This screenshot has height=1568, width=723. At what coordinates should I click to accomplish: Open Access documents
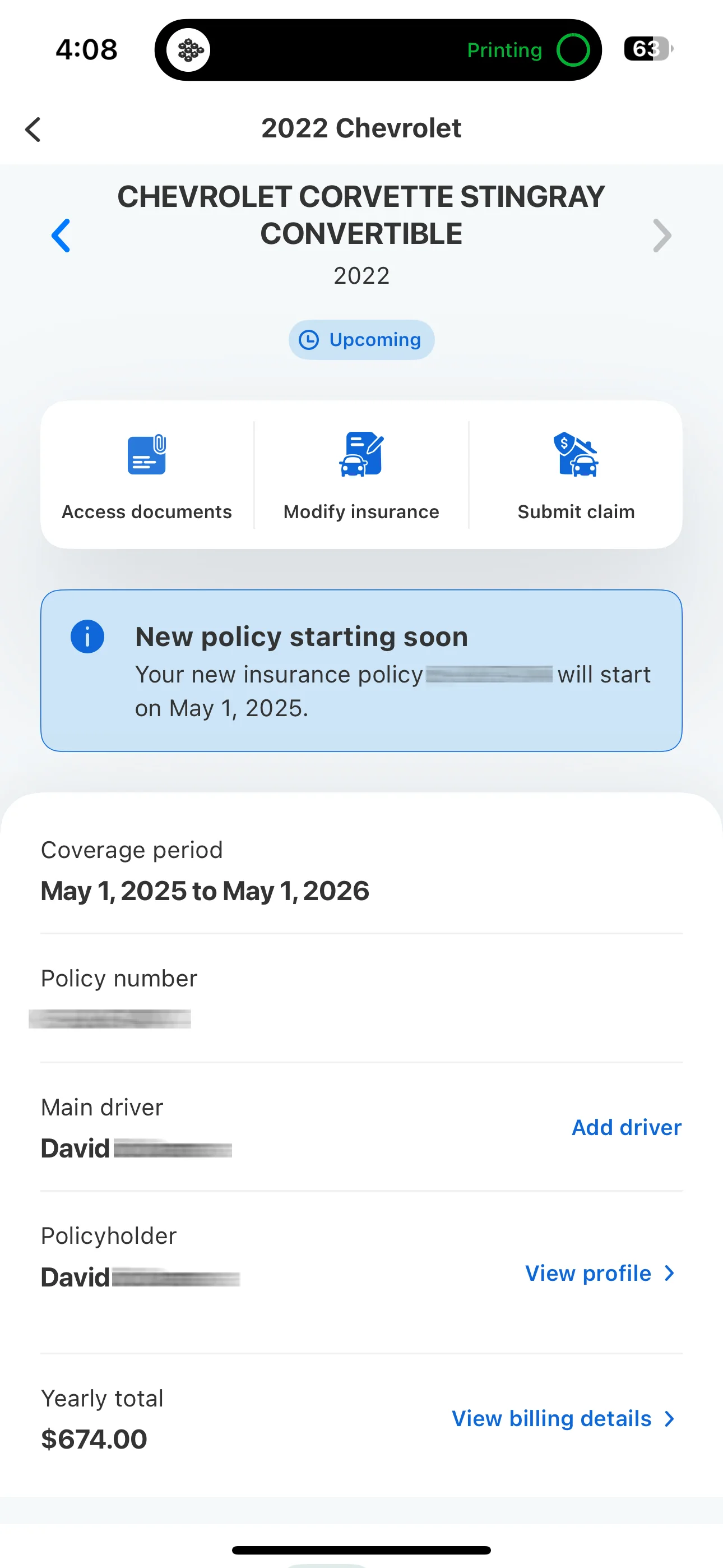click(x=147, y=475)
